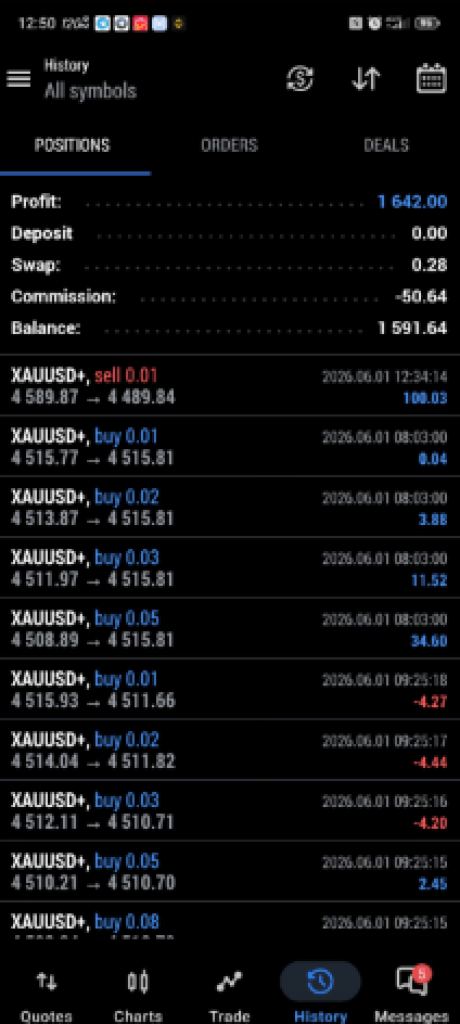Image resolution: width=460 pixels, height=1024 pixels.
Task: Open the buy 0.02 position with loss -4.44
Action: [x=230, y=750]
